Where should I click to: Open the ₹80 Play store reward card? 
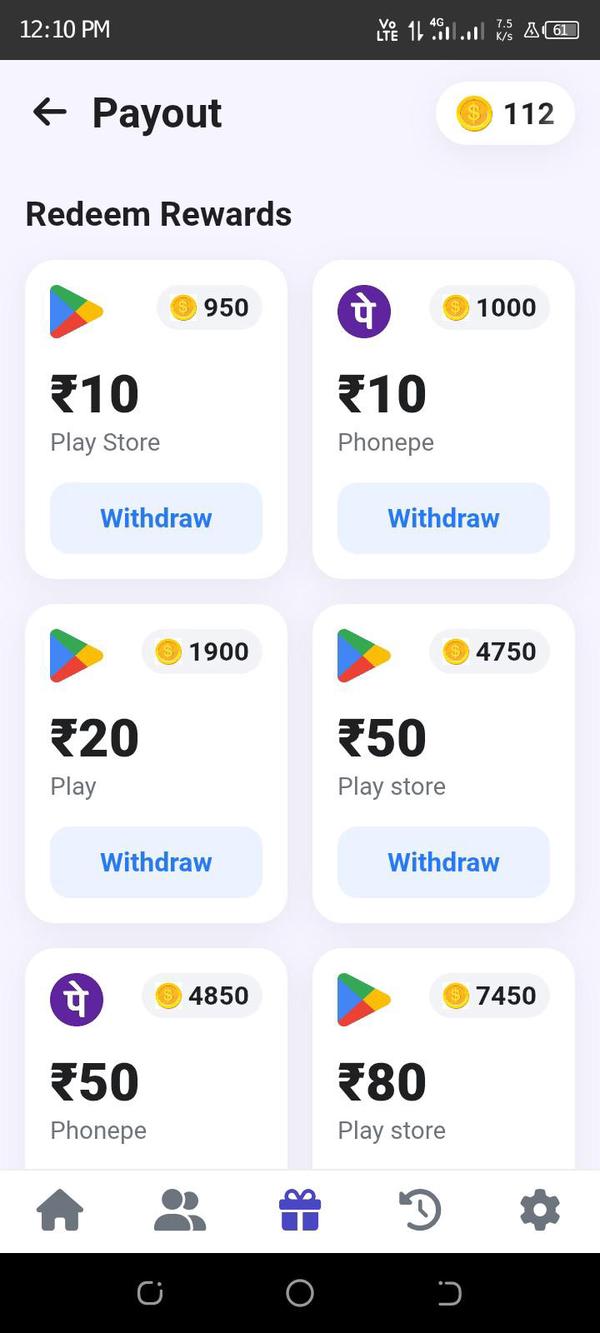(x=443, y=1060)
